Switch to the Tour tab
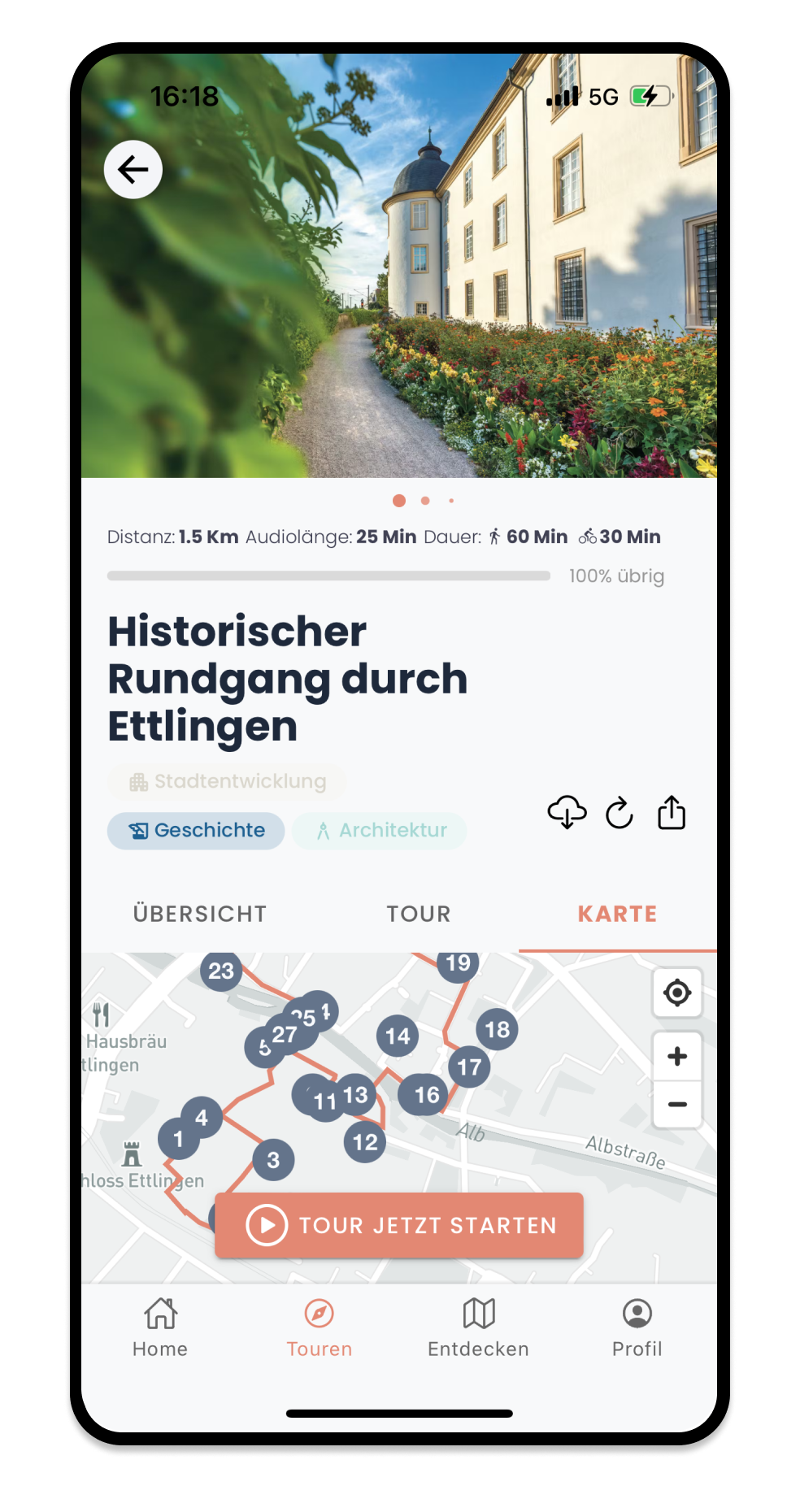The image size is (800, 1512). coord(419,914)
